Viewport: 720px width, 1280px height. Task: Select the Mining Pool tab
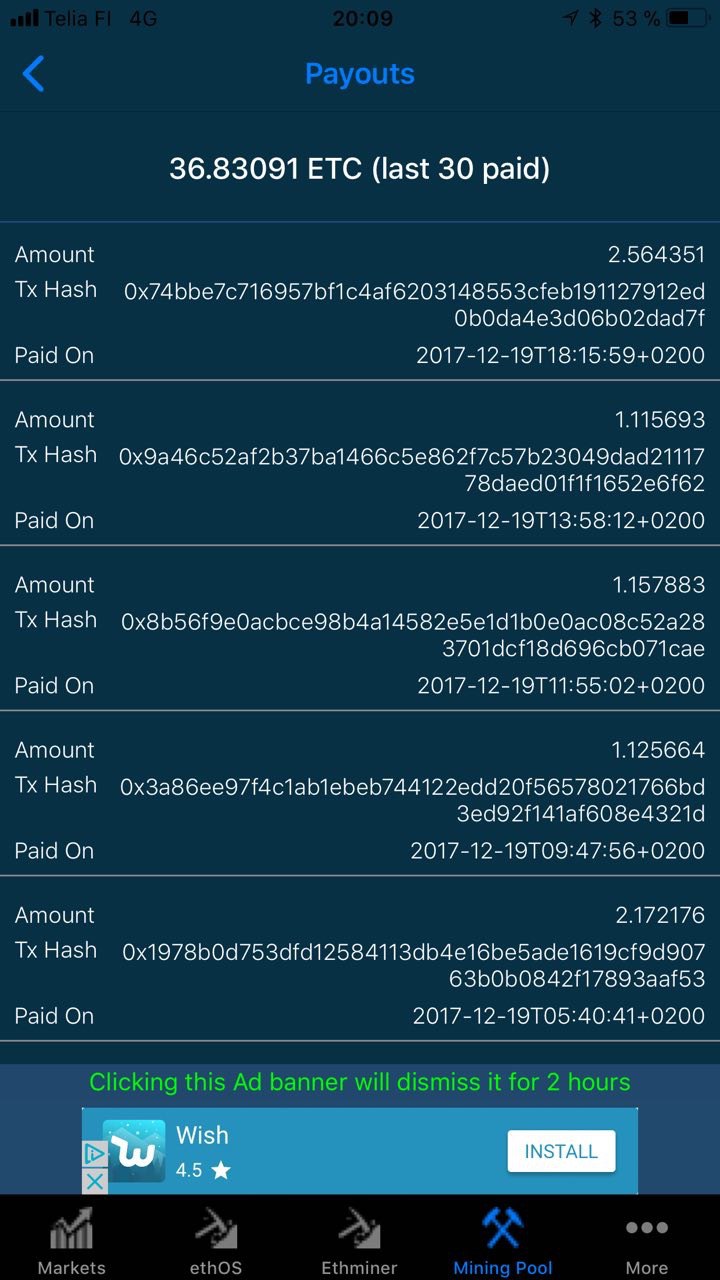click(x=503, y=1240)
